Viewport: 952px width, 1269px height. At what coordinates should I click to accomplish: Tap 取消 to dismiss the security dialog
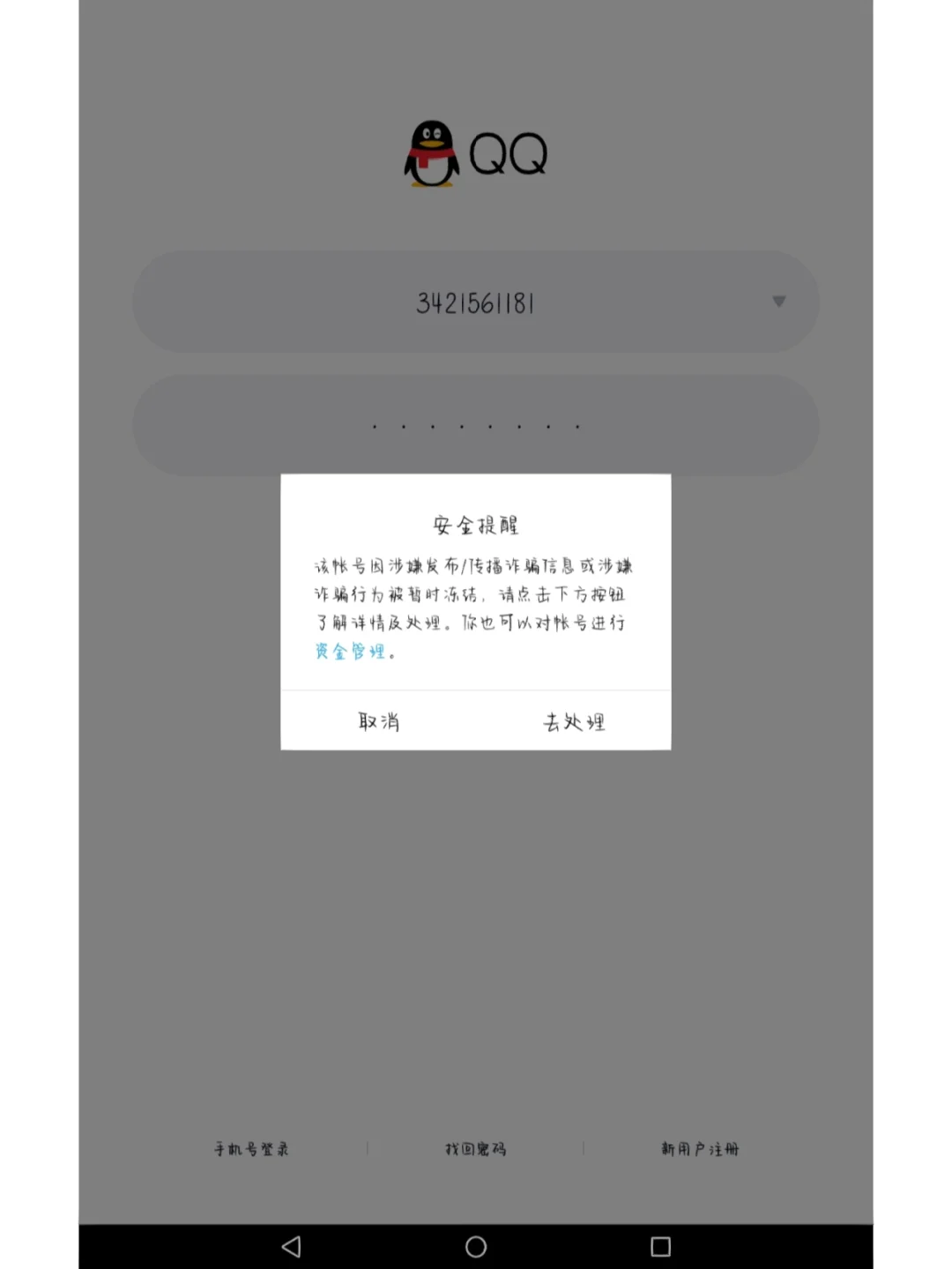[x=379, y=721]
